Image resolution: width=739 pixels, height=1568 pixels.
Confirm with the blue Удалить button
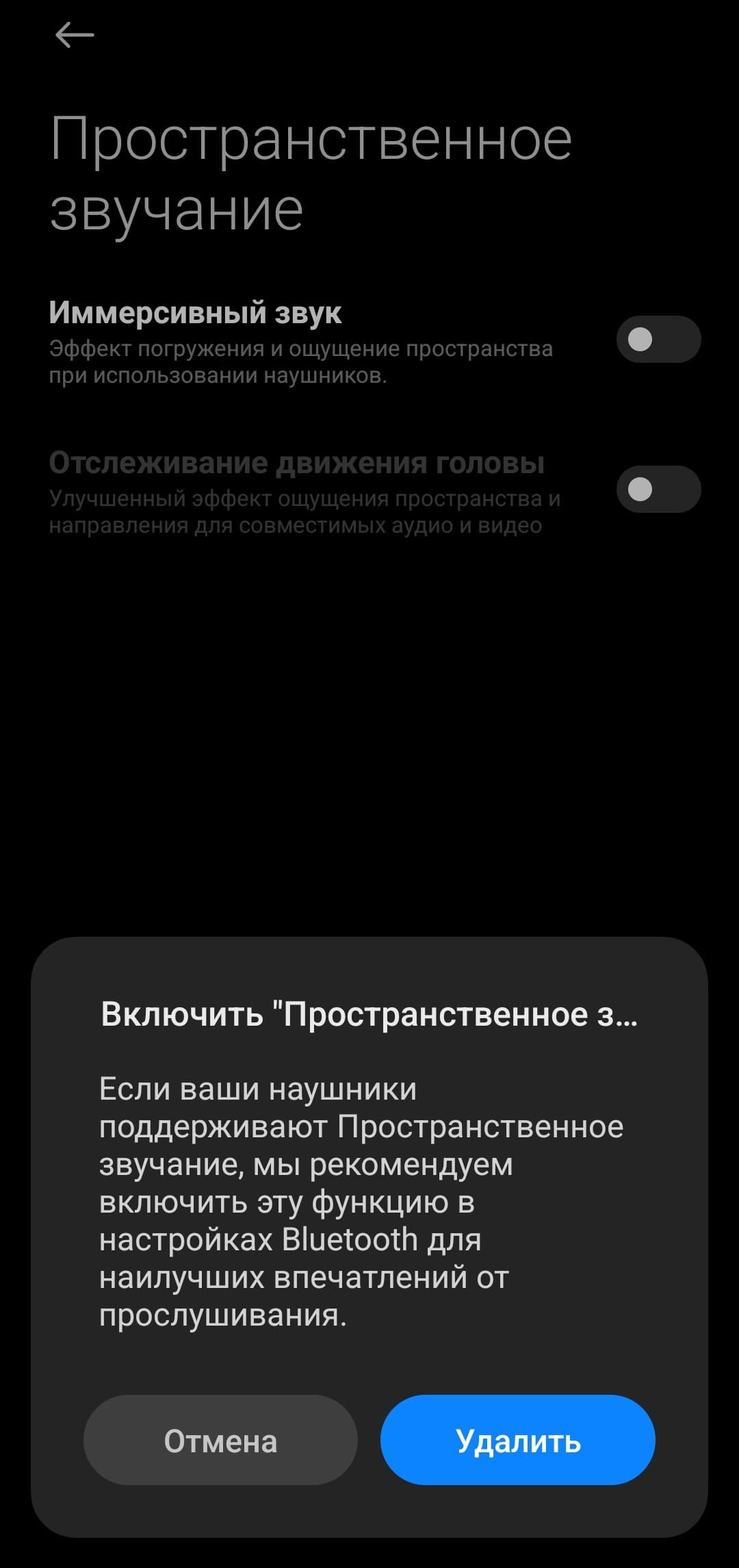tap(518, 1441)
